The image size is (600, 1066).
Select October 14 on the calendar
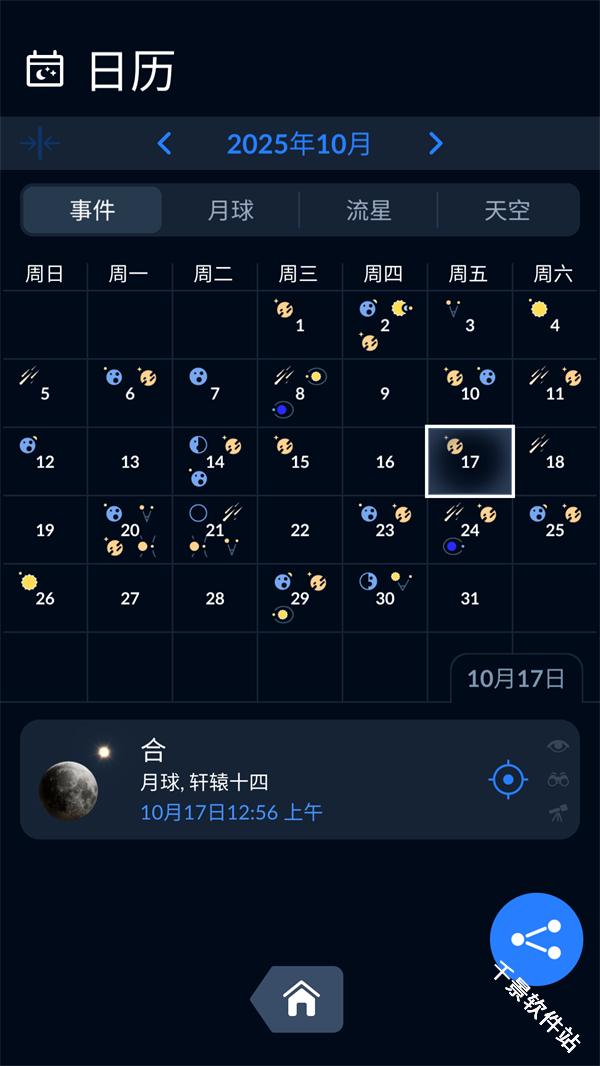pyautogui.click(x=215, y=461)
